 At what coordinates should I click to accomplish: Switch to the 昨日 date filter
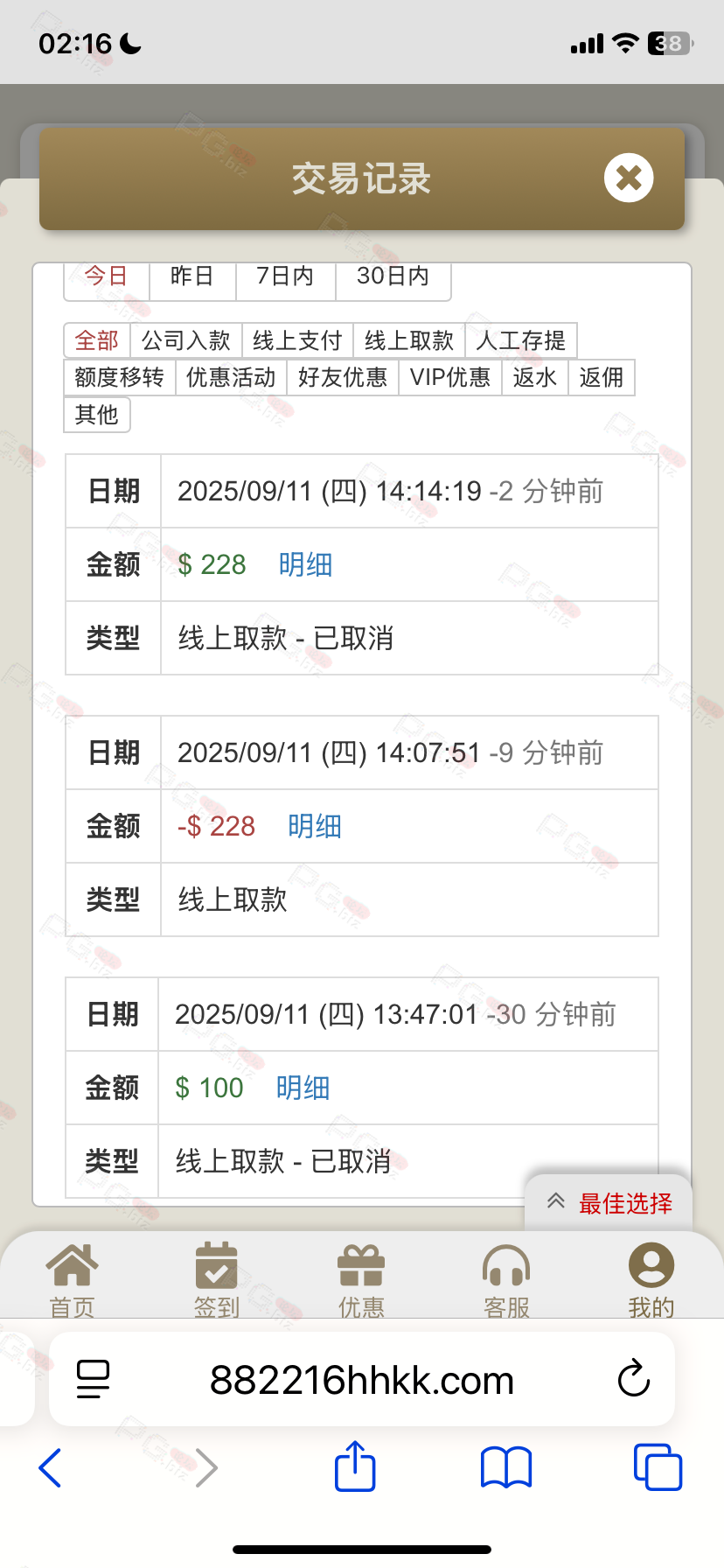tap(192, 277)
